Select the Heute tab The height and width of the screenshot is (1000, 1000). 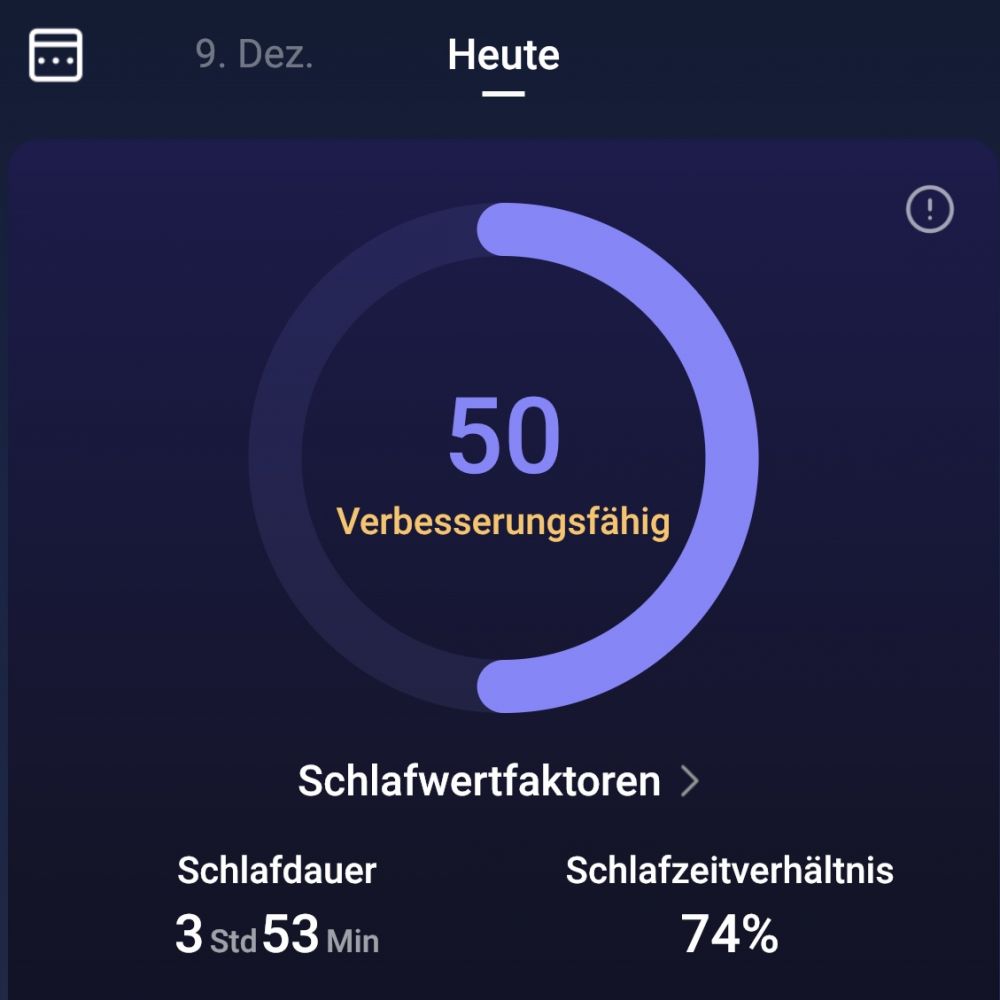click(503, 55)
